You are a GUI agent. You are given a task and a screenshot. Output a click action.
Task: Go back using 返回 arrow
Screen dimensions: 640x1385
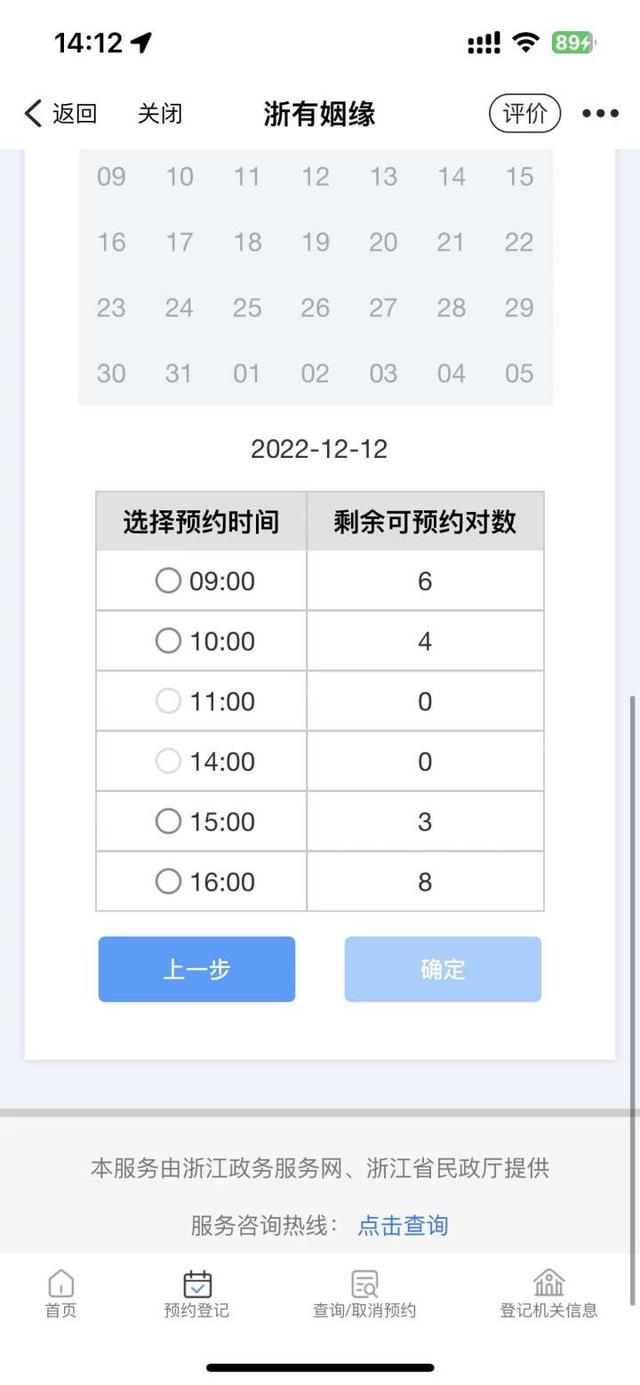pyautogui.click(x=60, y=113)
